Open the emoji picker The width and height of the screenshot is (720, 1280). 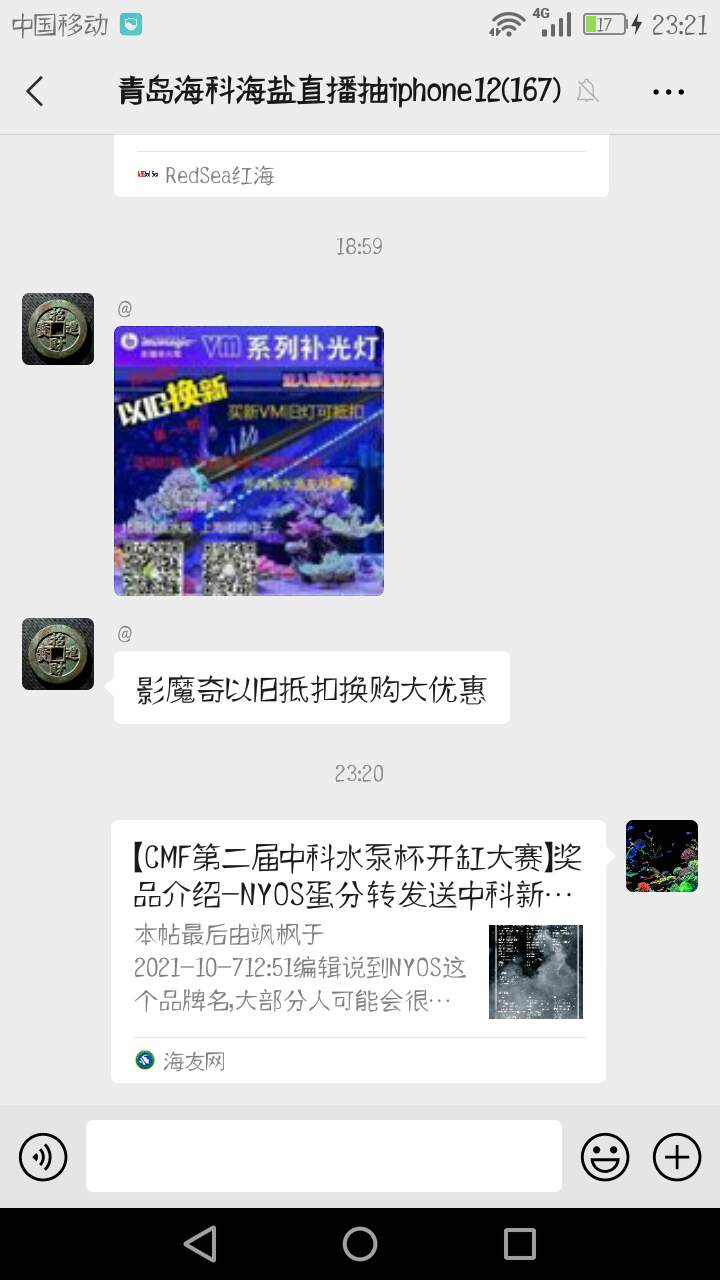pos(605,1158)
